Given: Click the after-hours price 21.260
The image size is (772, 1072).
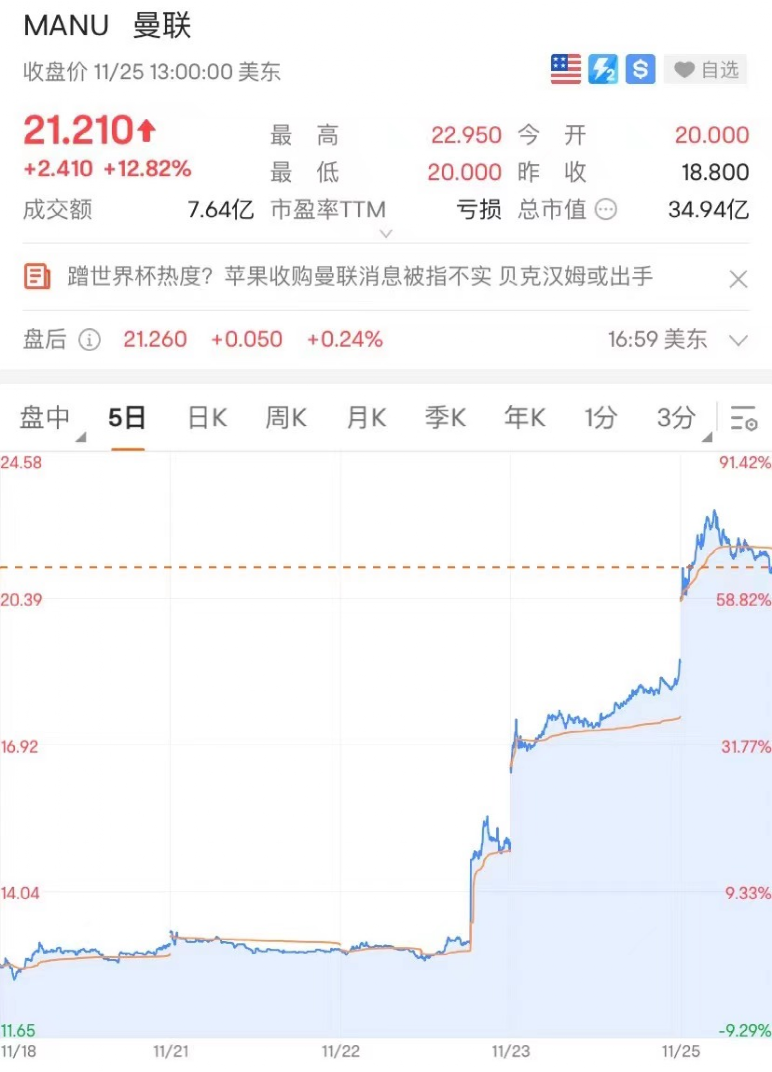Looking at the screenshot, I should coord(155,340).
